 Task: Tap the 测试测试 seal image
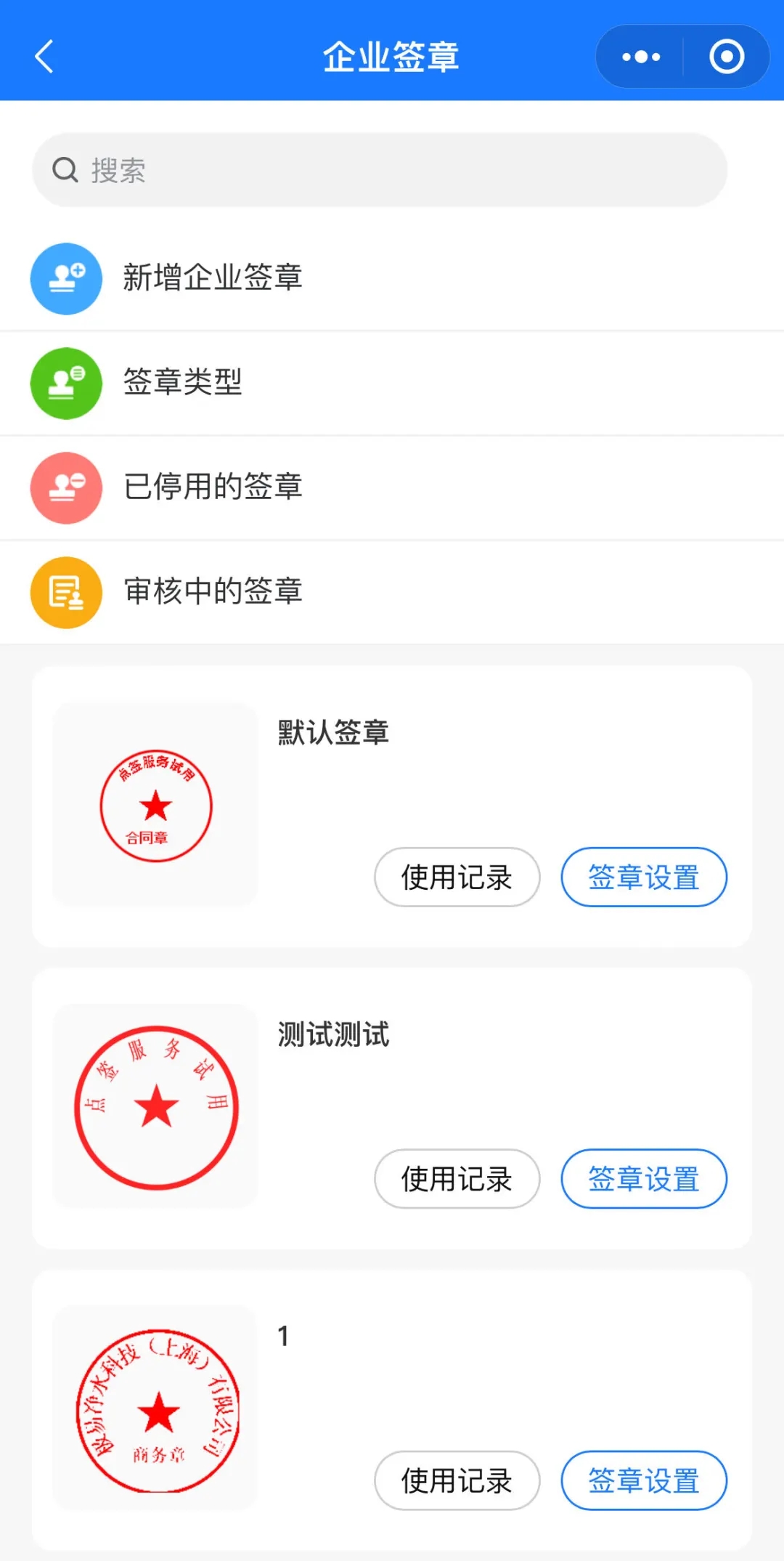click(x=155, y=1106)
